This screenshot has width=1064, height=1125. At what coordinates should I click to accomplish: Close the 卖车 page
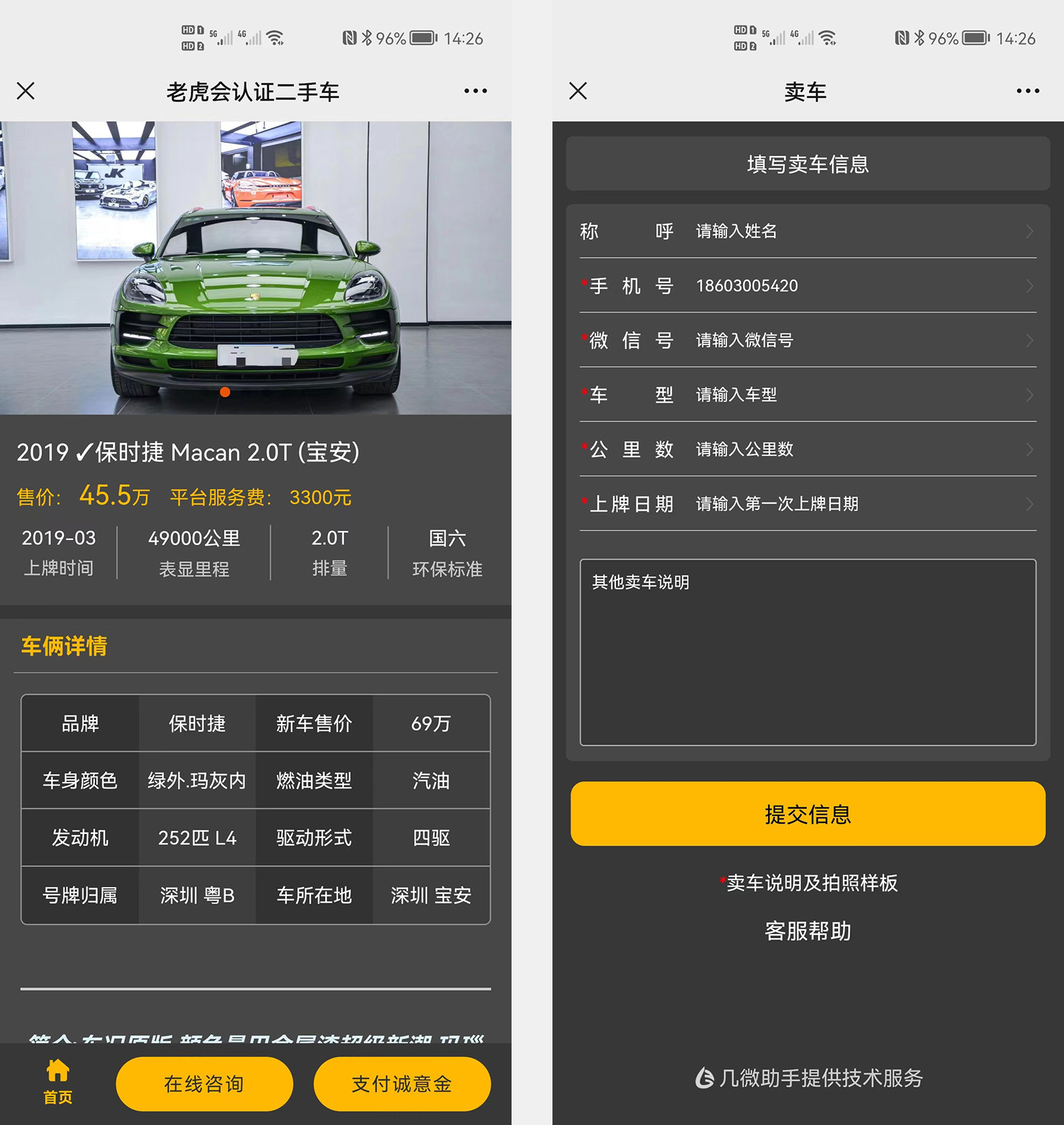[x=578, y=91]
